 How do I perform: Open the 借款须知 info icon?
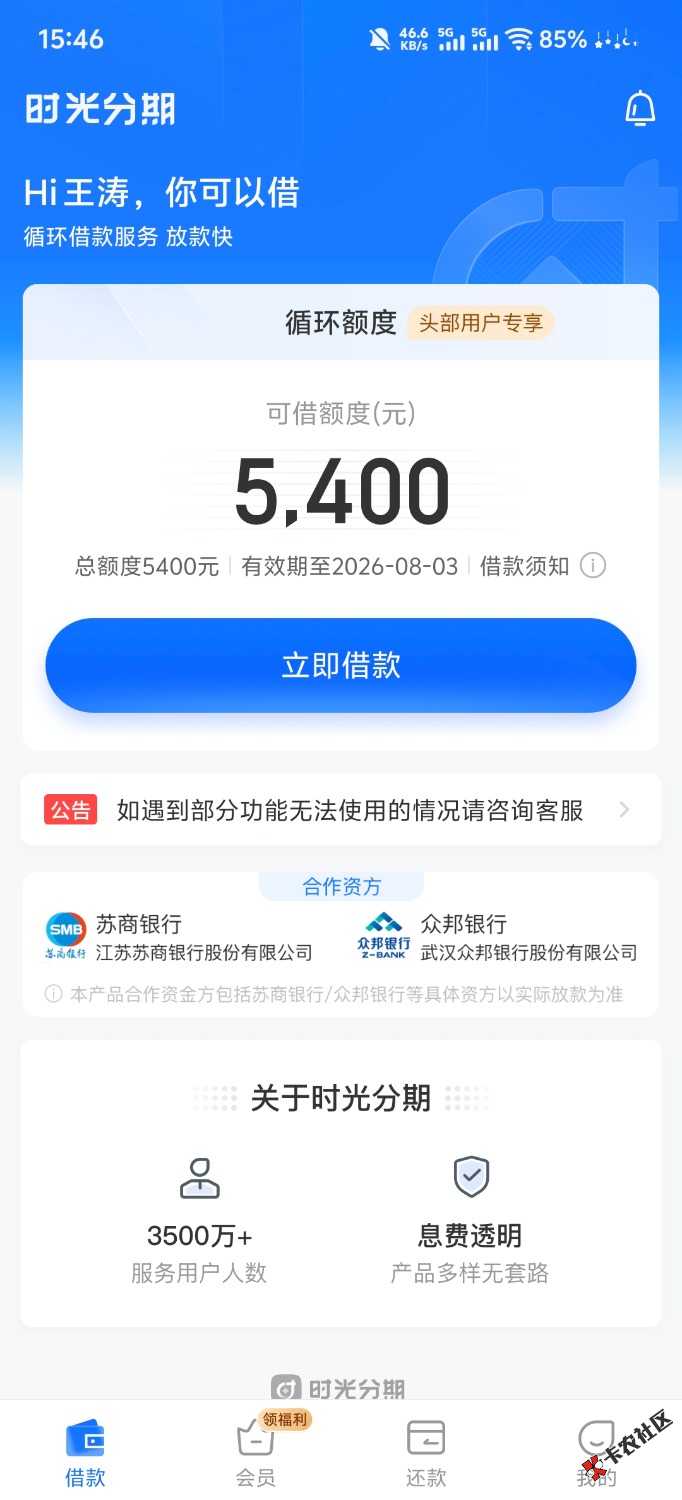[x=593, y=566]
